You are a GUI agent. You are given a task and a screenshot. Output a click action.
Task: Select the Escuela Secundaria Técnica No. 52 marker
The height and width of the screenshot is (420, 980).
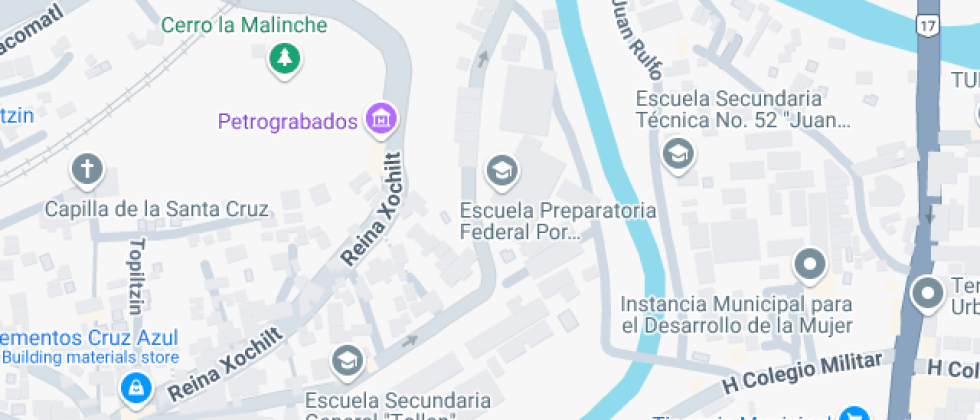tap(679, 153)
